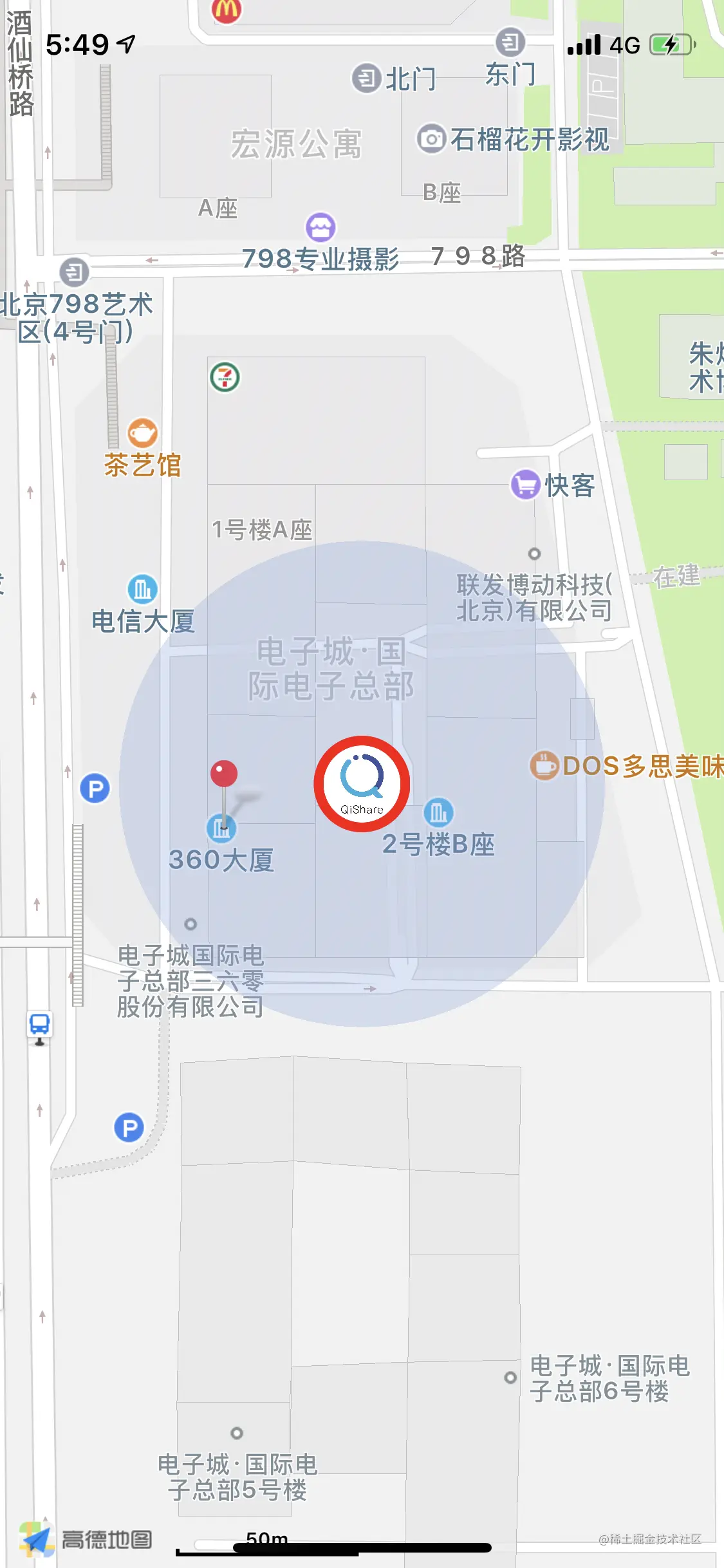Open the 电信大厦 building marker
The height and width of the screenshot is (1568, 724).
click(x=142, y=589)
